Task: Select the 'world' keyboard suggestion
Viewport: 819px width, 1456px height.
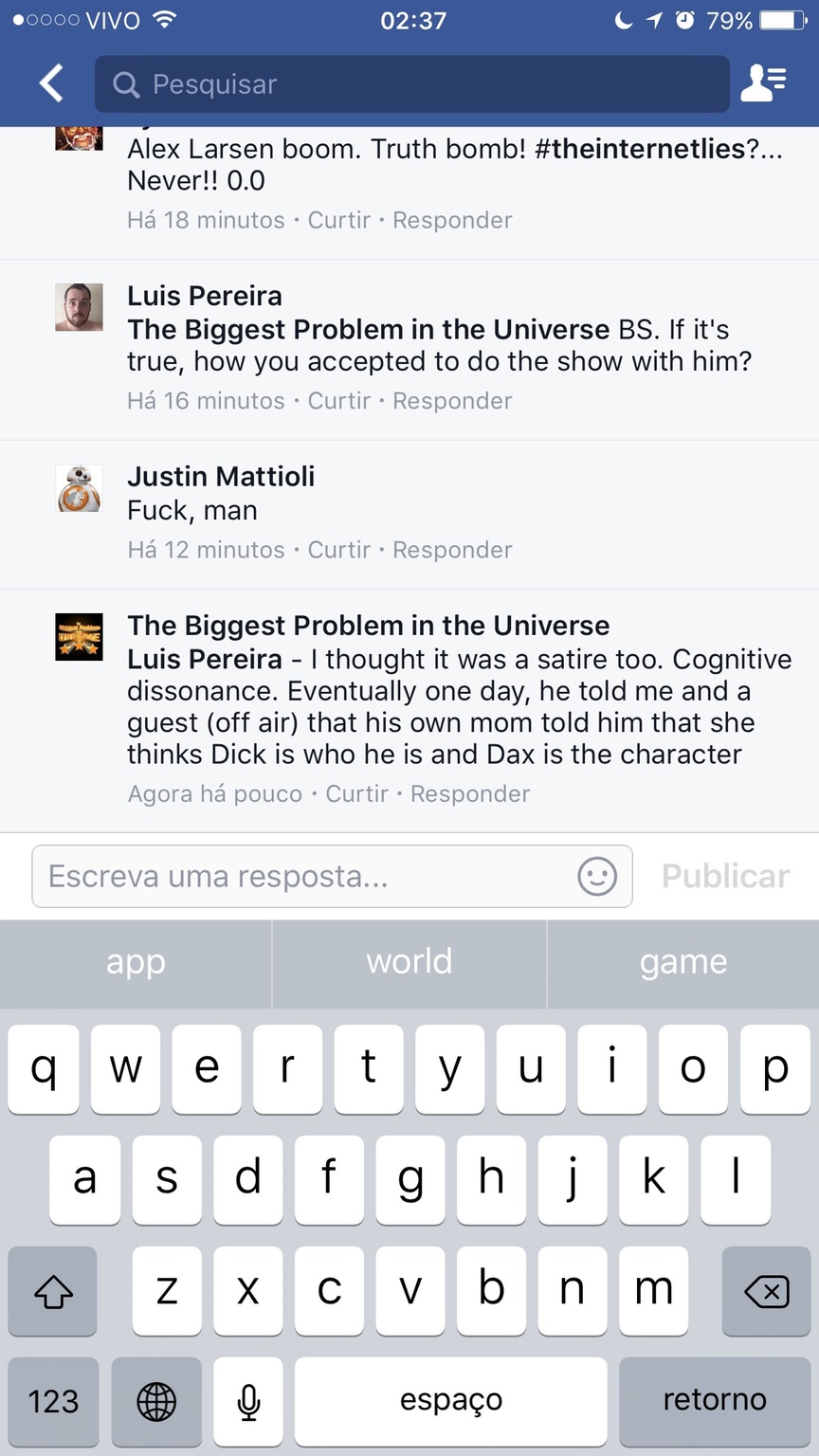Action: click(x=409, y=962)
